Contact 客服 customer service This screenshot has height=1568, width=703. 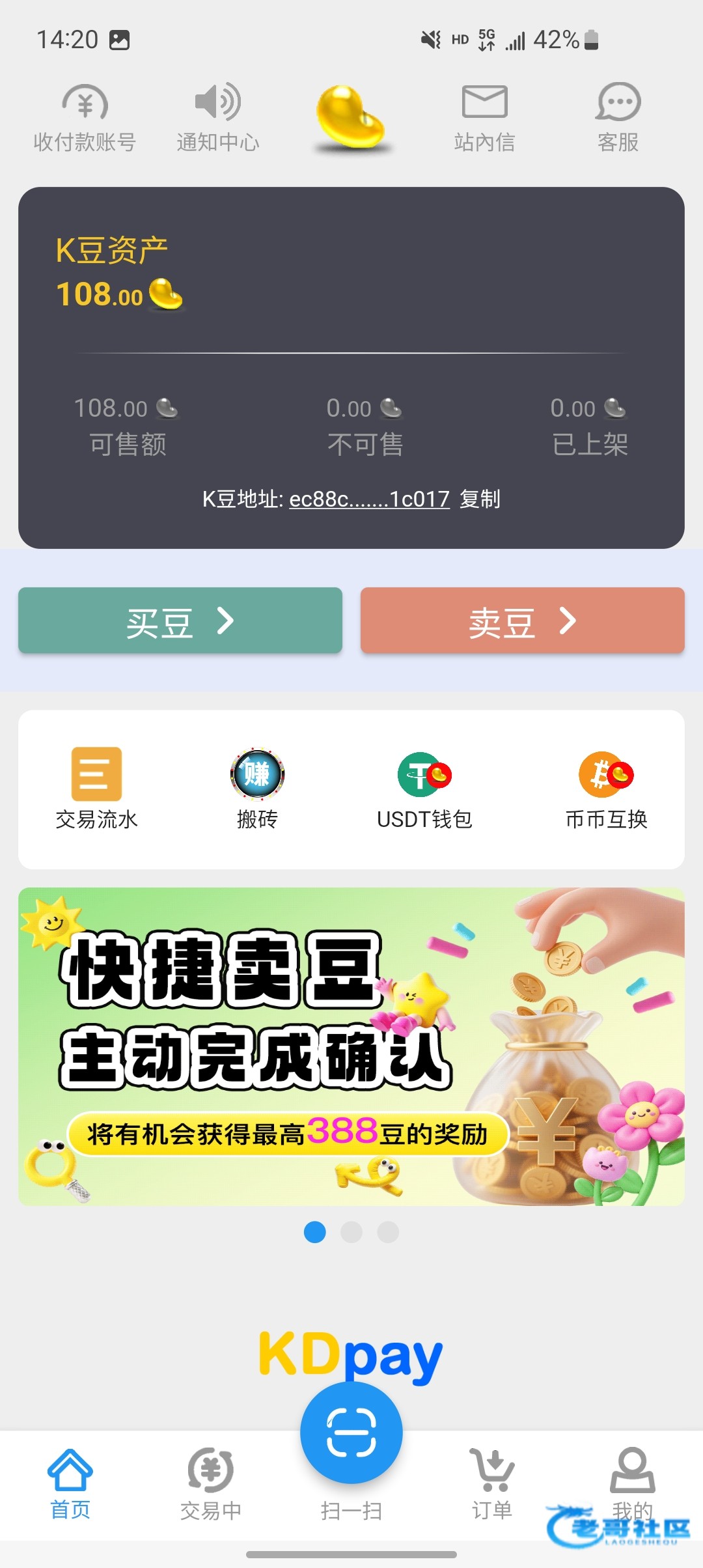coord(618,118)
